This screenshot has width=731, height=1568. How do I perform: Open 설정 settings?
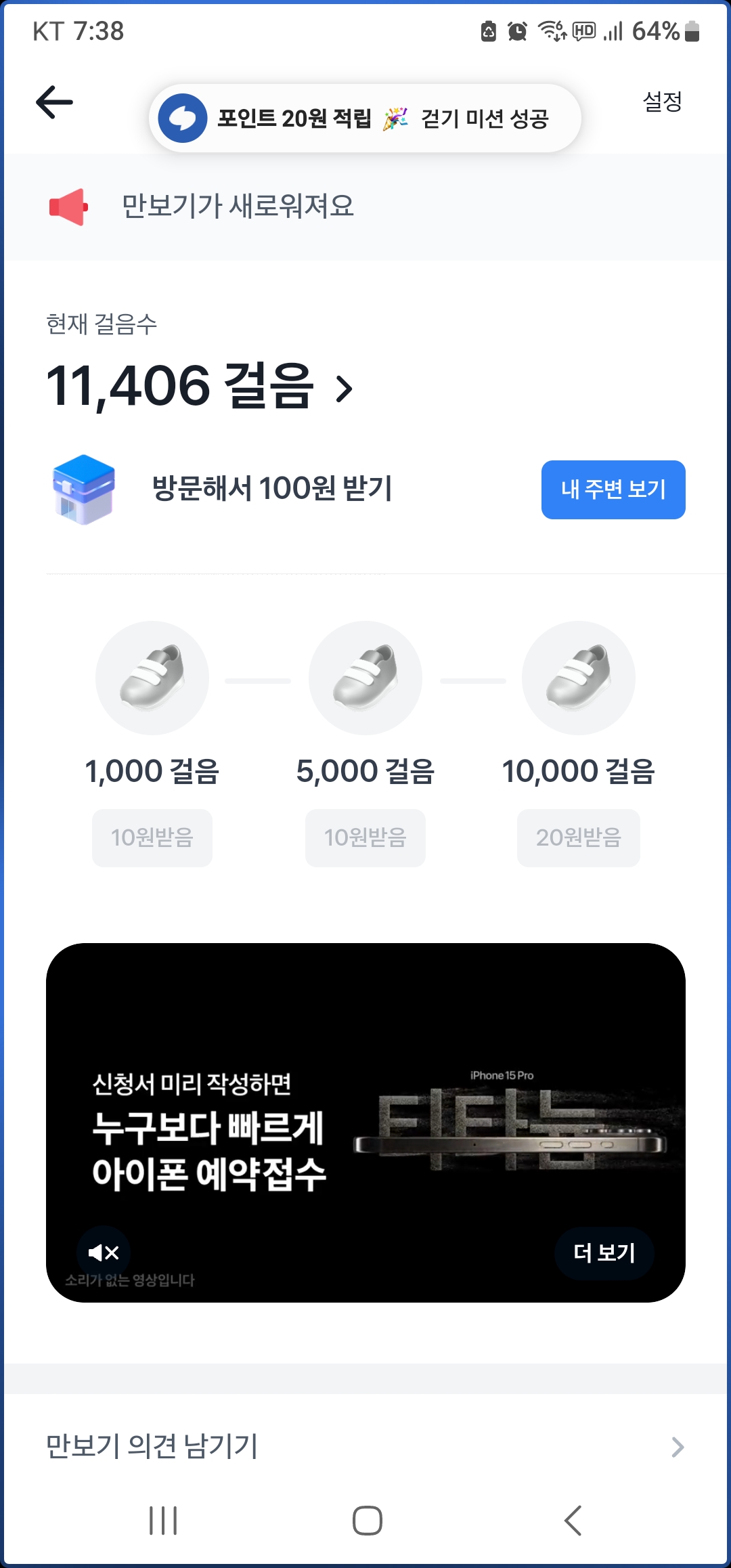[662, 102]
